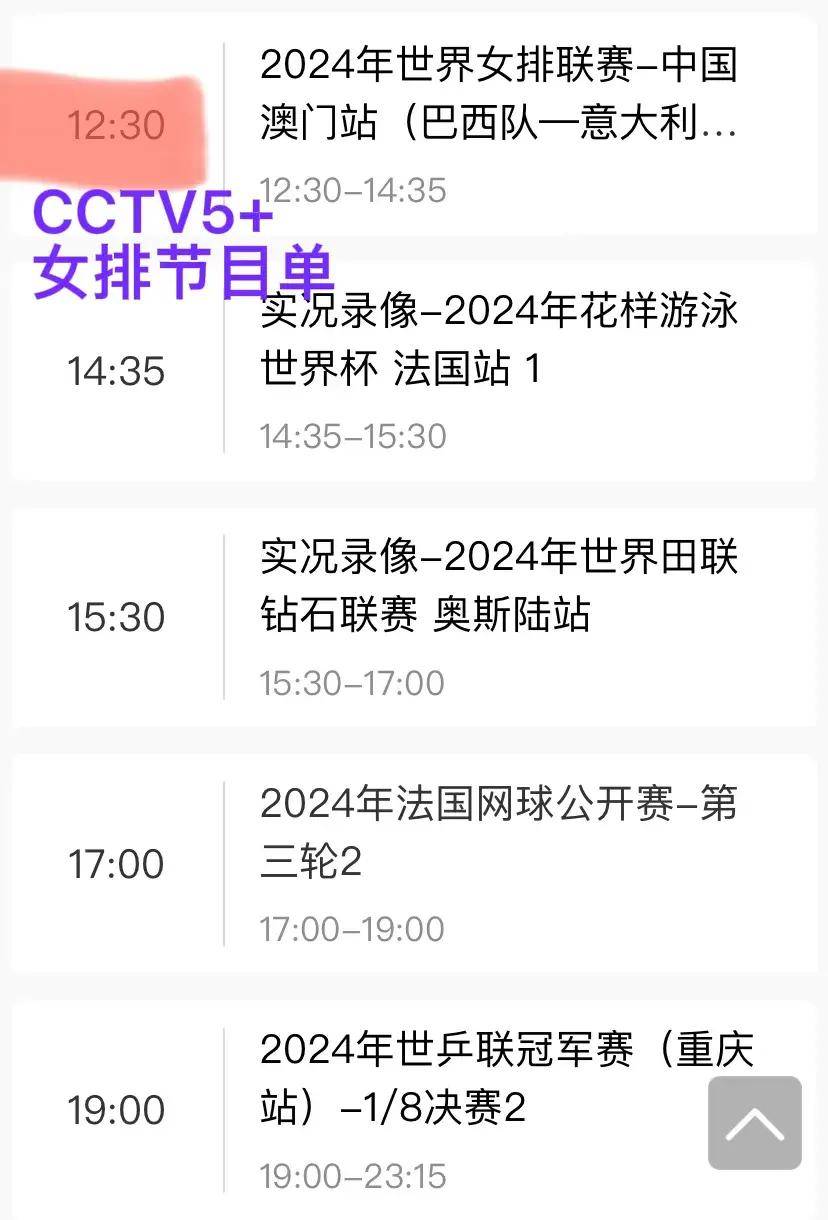Select the 19:00 time label
This screenshot has width=828, height=1220.
click(117, 1110)
